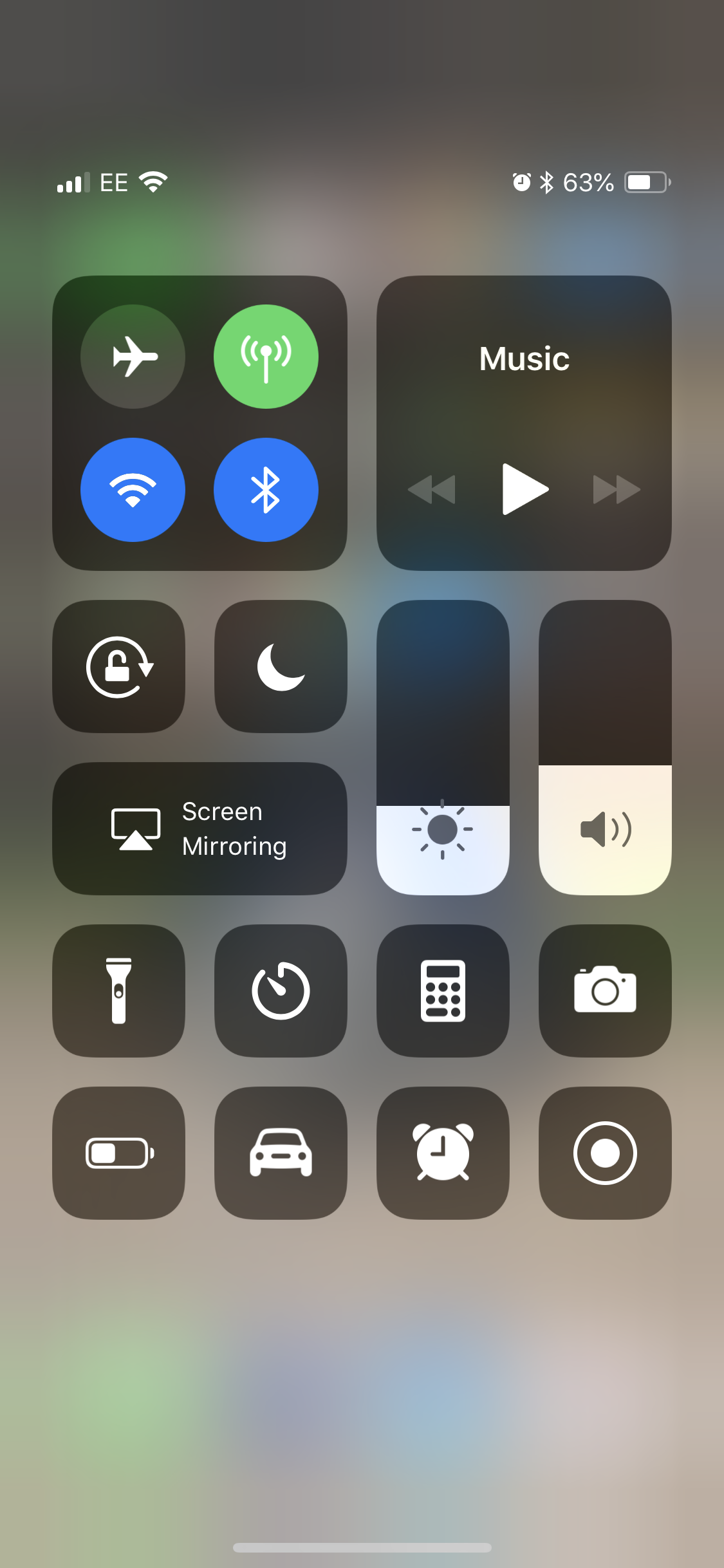Screen dimensions: 724x1568
Task: Open the camera
Action: click(x=605, y=991)
